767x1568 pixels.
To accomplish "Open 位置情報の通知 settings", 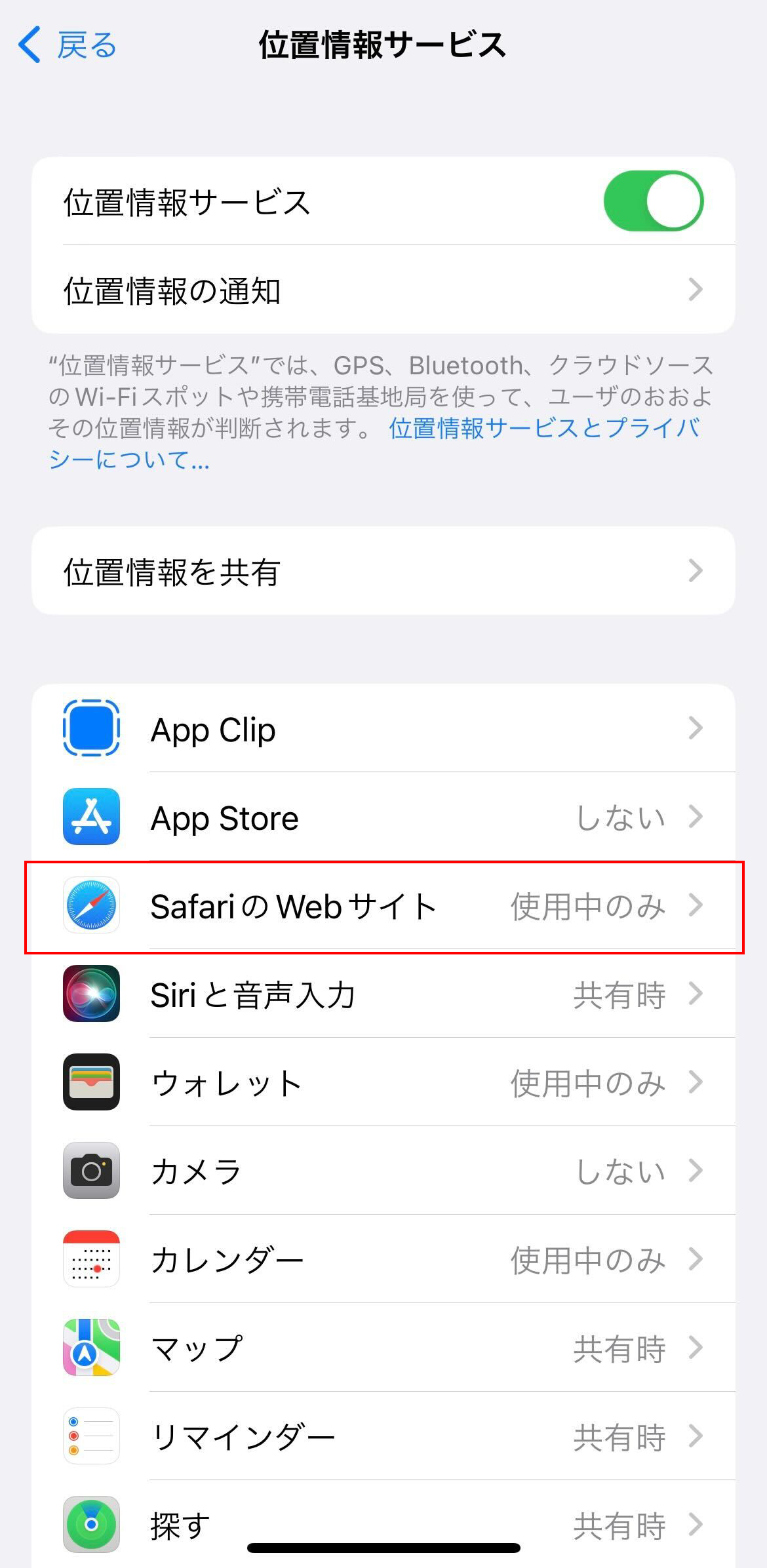I will point(383,290).
